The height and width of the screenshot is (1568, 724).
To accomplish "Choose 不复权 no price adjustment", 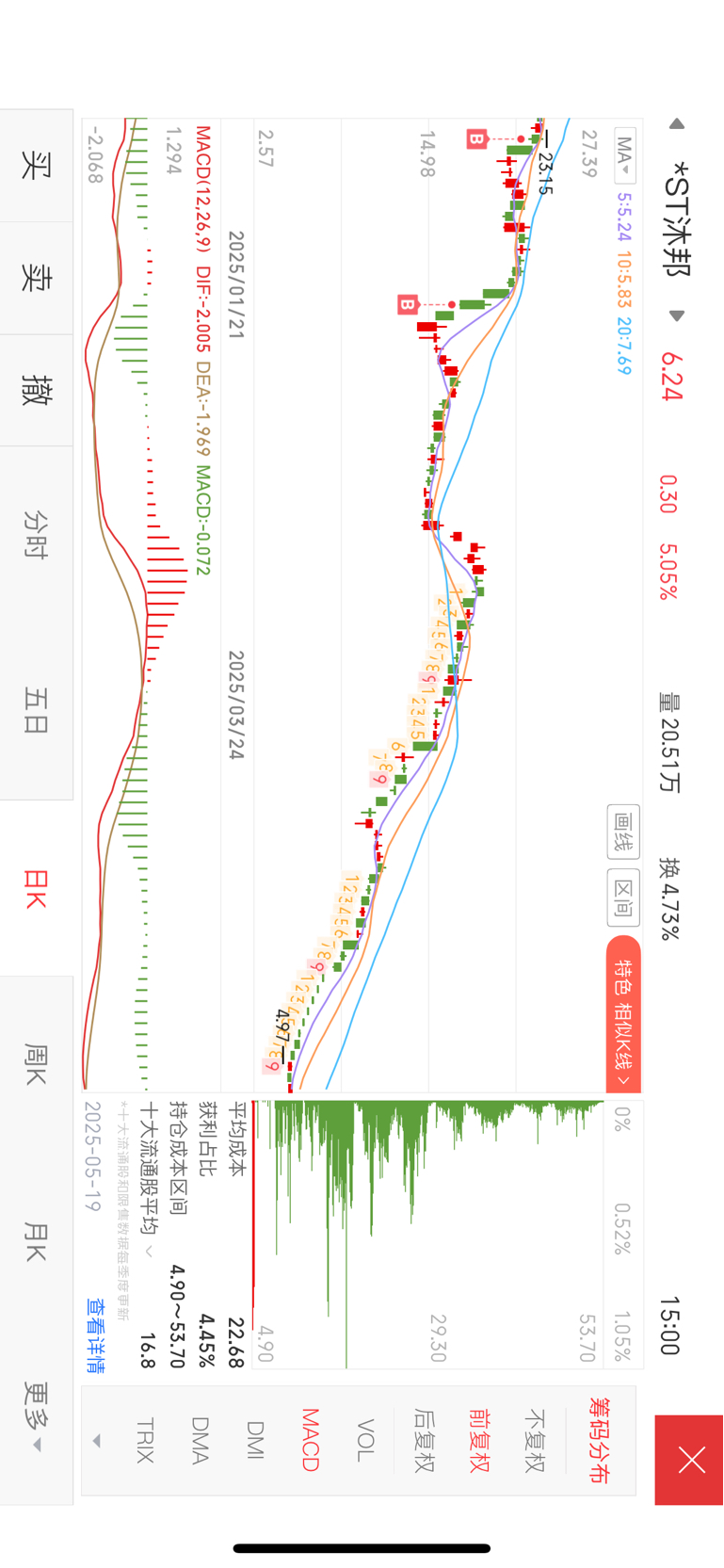I will (x=534, y=1441).
